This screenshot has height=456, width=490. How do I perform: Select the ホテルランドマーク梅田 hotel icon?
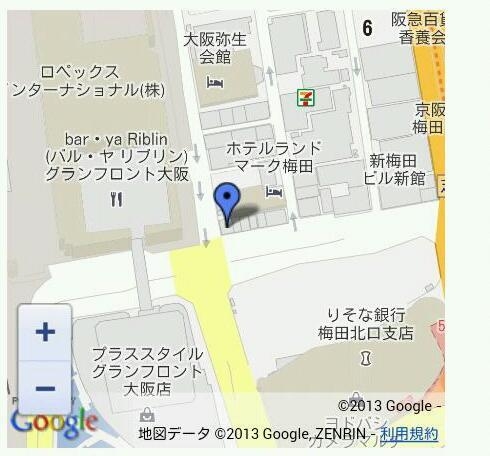coord(274,192)
